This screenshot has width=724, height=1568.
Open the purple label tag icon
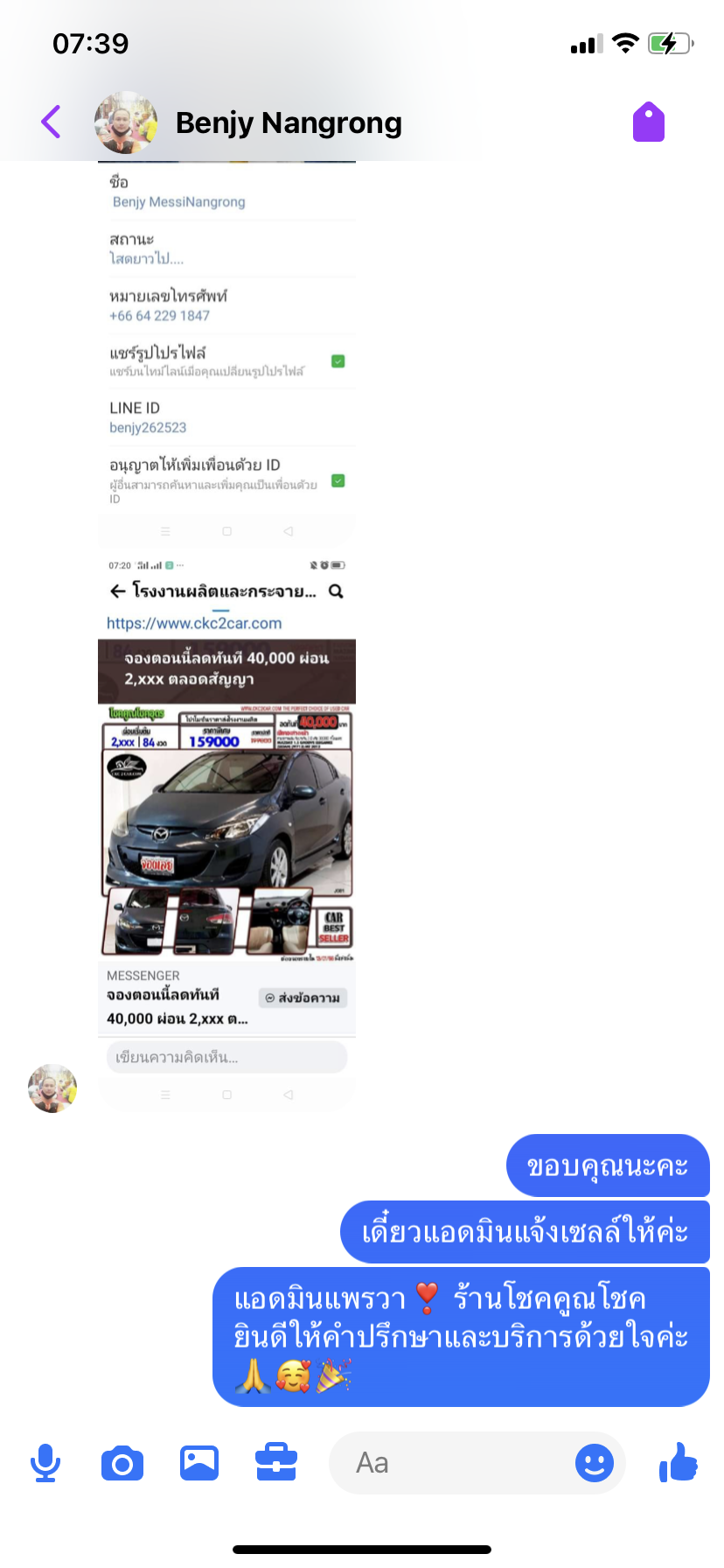648,122
